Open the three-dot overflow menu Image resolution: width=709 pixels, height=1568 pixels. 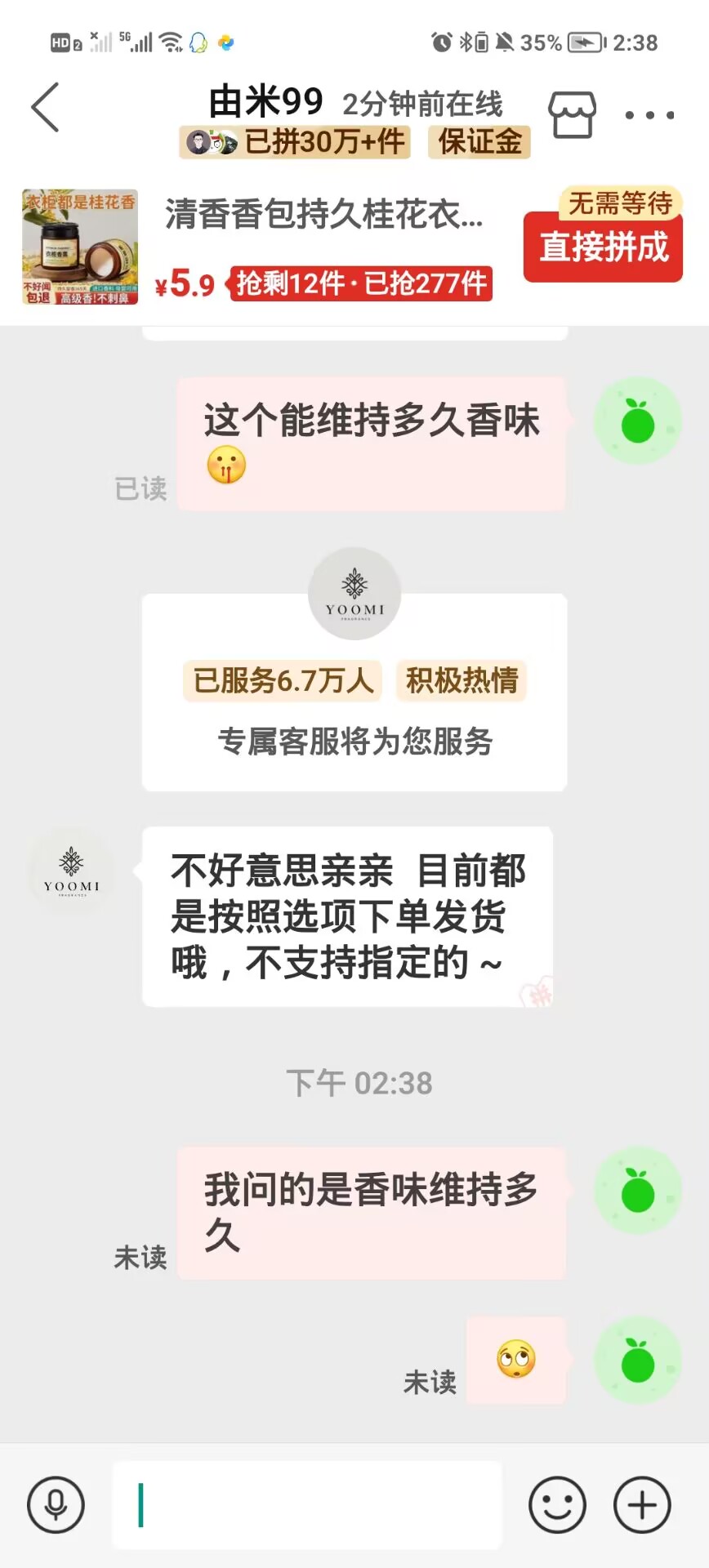tap(649, 115)
